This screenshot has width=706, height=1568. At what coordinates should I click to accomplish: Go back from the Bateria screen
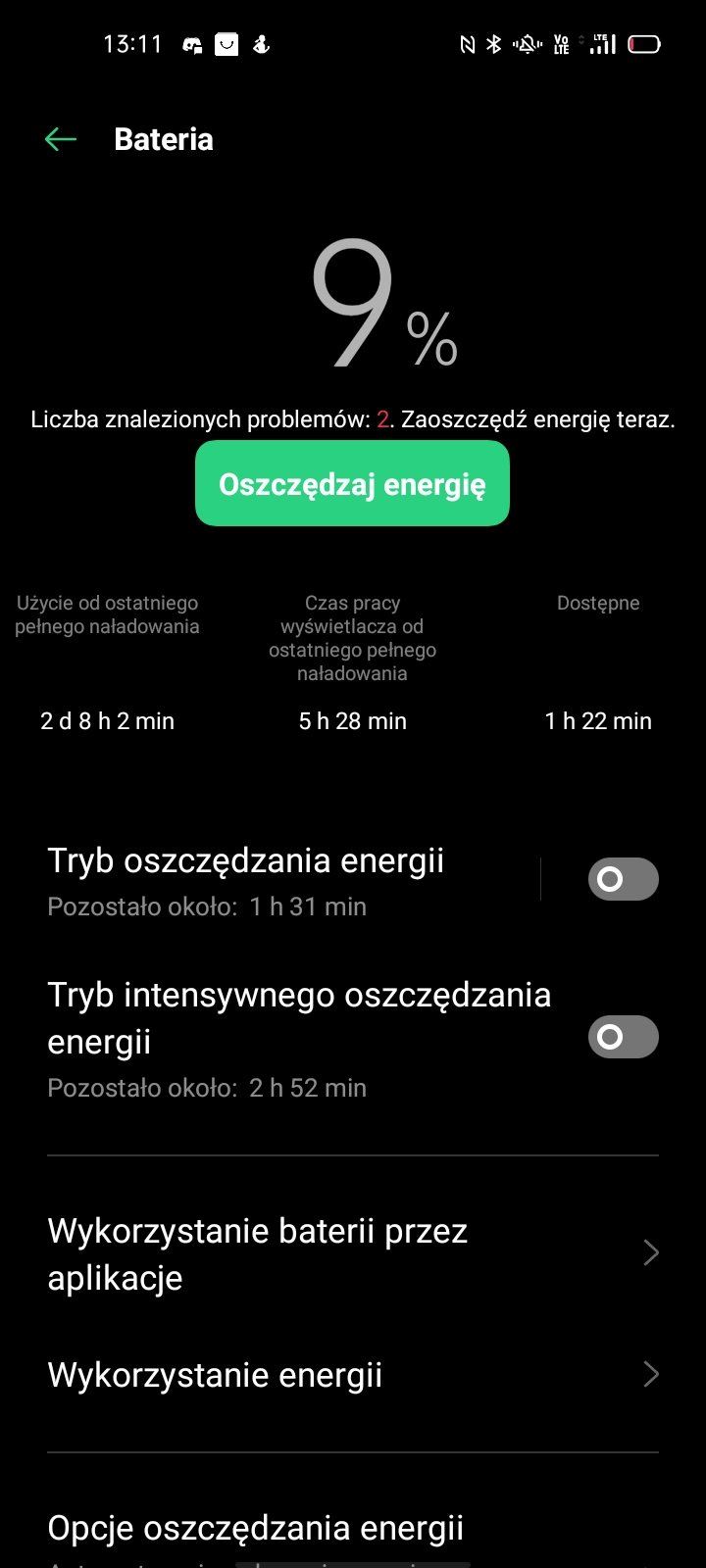[x=61, y=139]
